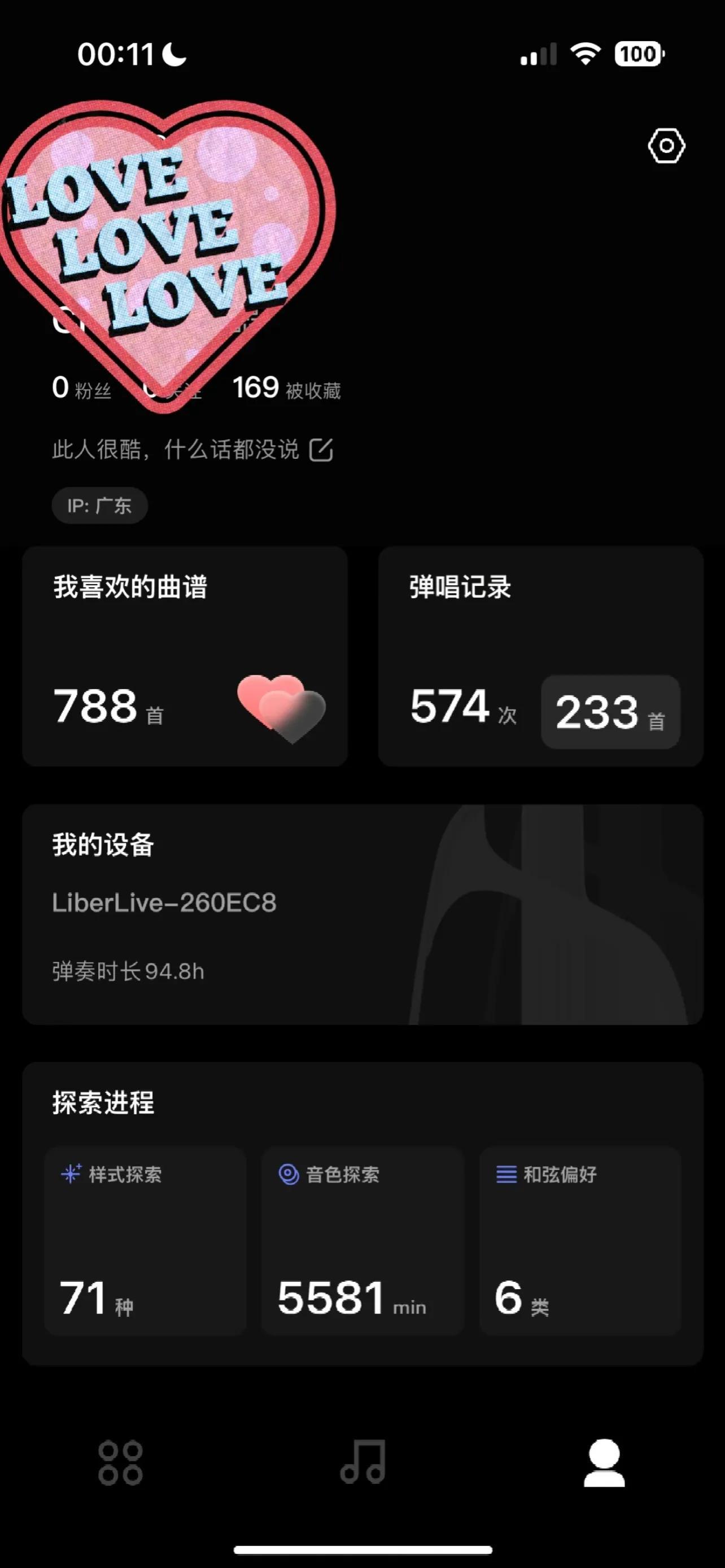Open settings via the hexagon gear icon
Viewport: 725px width, 1568px height.
click(666, 146)
